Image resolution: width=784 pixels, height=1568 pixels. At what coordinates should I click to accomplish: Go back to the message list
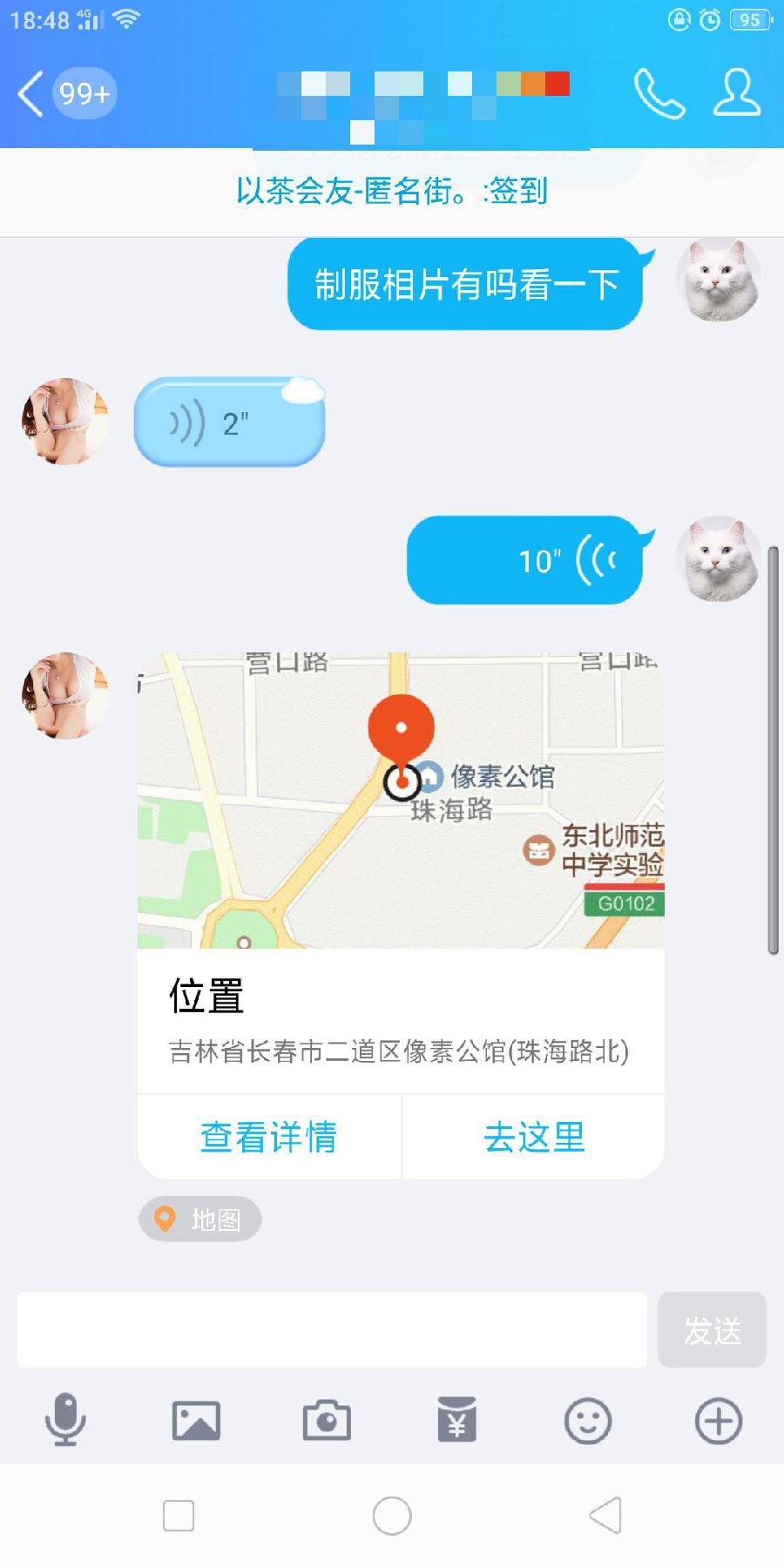[31, 93]
